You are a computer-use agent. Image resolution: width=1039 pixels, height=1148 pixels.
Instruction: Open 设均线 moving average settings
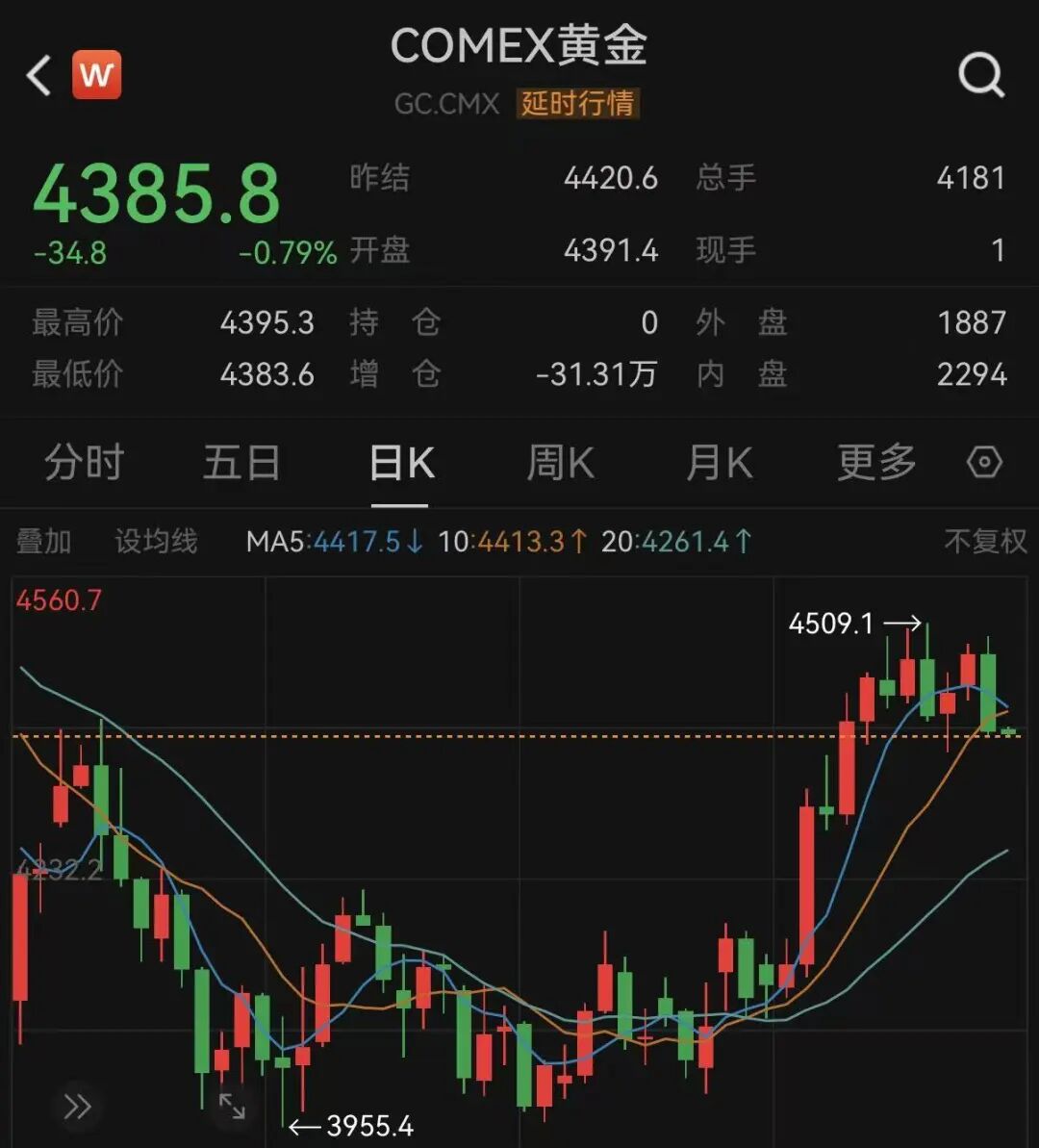coord(156,542)
